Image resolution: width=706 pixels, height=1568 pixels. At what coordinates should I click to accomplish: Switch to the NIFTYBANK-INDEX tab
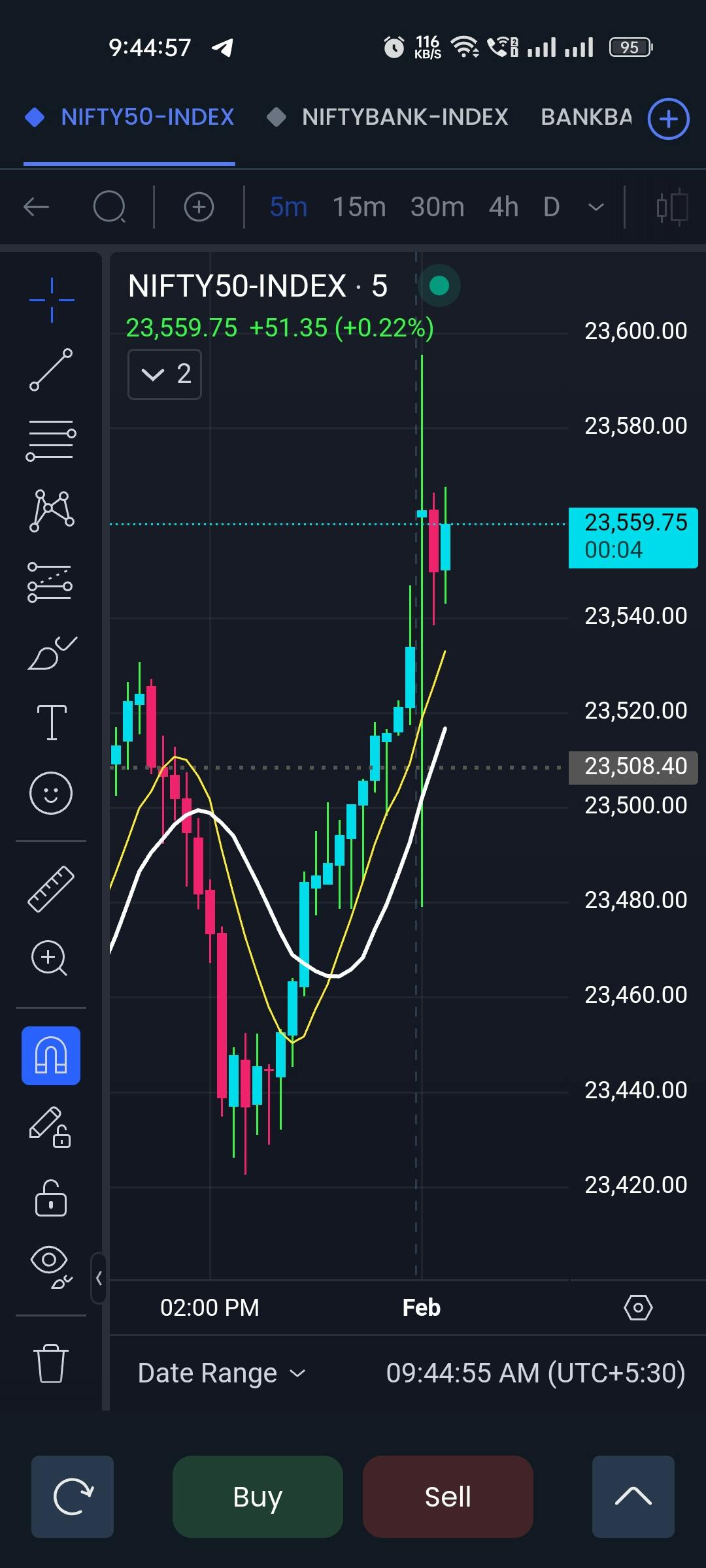(x=404, y=118)
